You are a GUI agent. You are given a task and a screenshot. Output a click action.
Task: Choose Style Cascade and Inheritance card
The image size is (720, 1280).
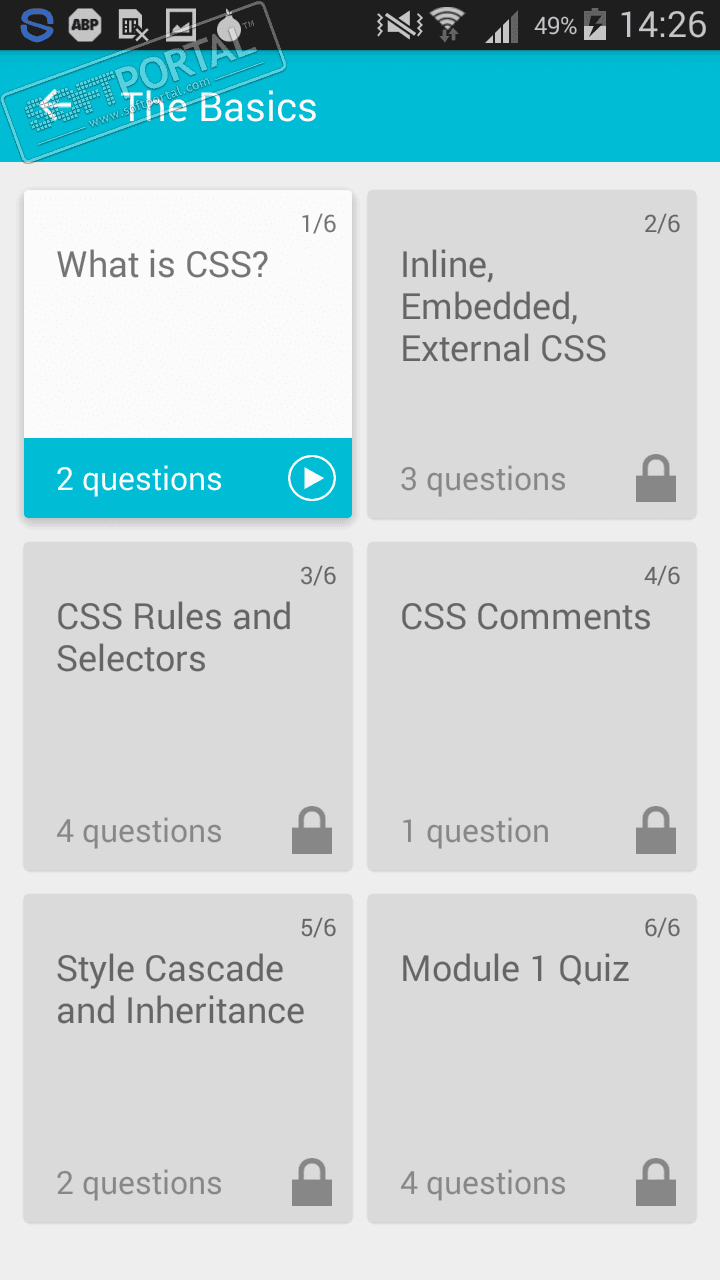click(187, 1058)
